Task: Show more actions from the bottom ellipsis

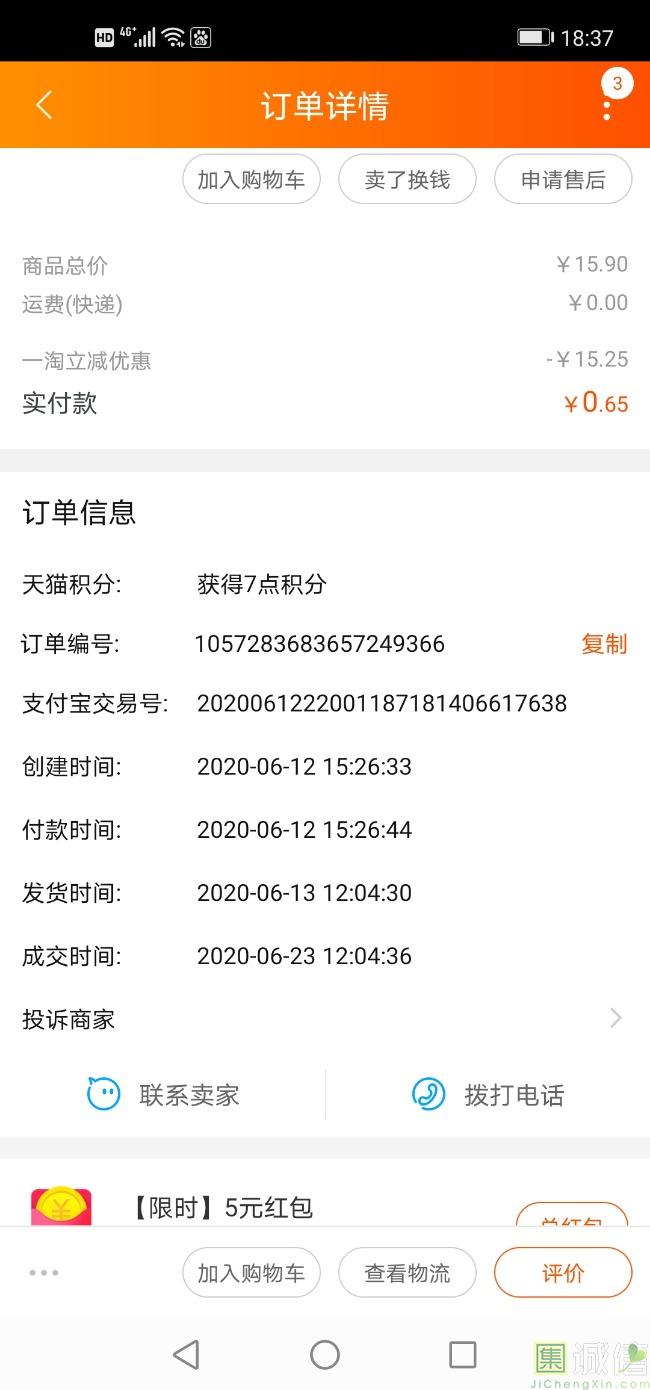Action: pyautogui.click(x=44, y=1273)
